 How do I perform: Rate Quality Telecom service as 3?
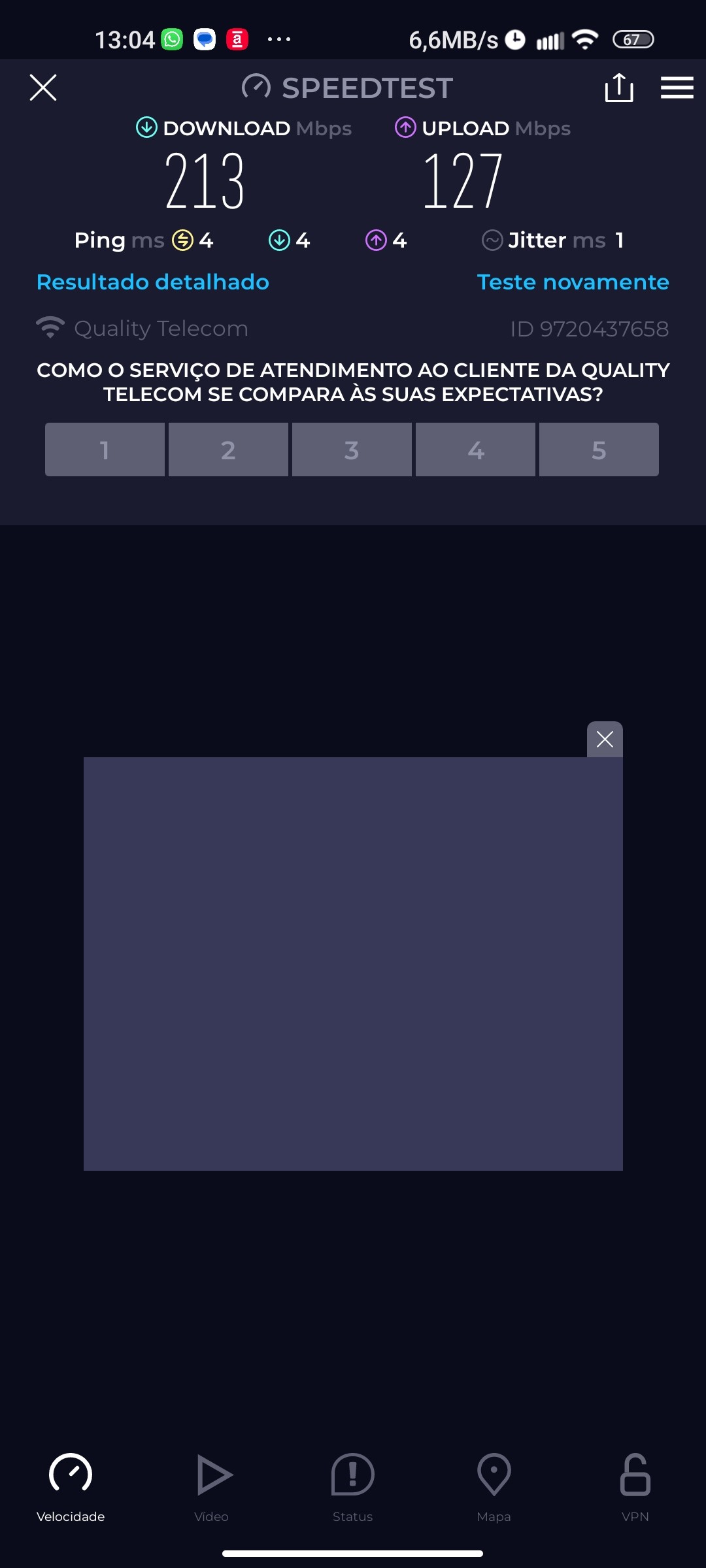coord(352,449)
